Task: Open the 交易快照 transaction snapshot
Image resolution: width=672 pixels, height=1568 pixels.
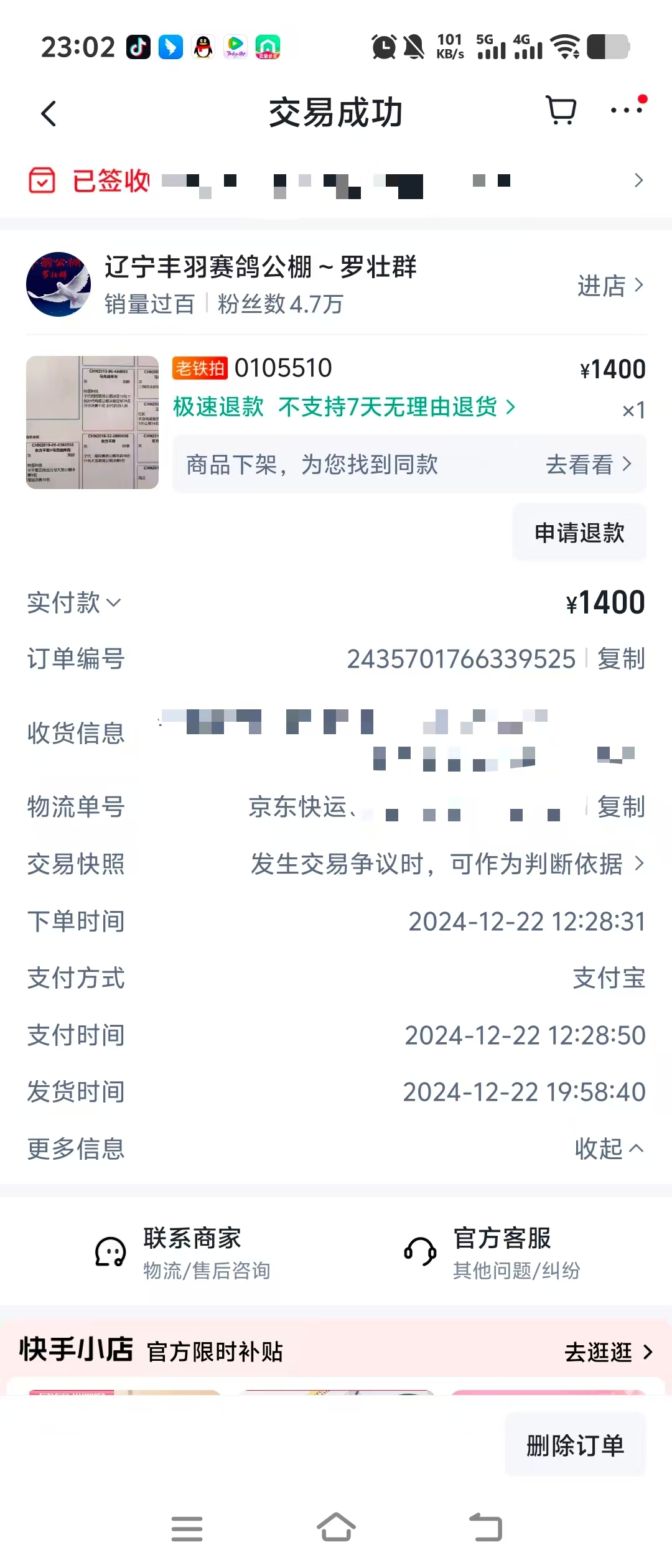Action: pos(447,864)
